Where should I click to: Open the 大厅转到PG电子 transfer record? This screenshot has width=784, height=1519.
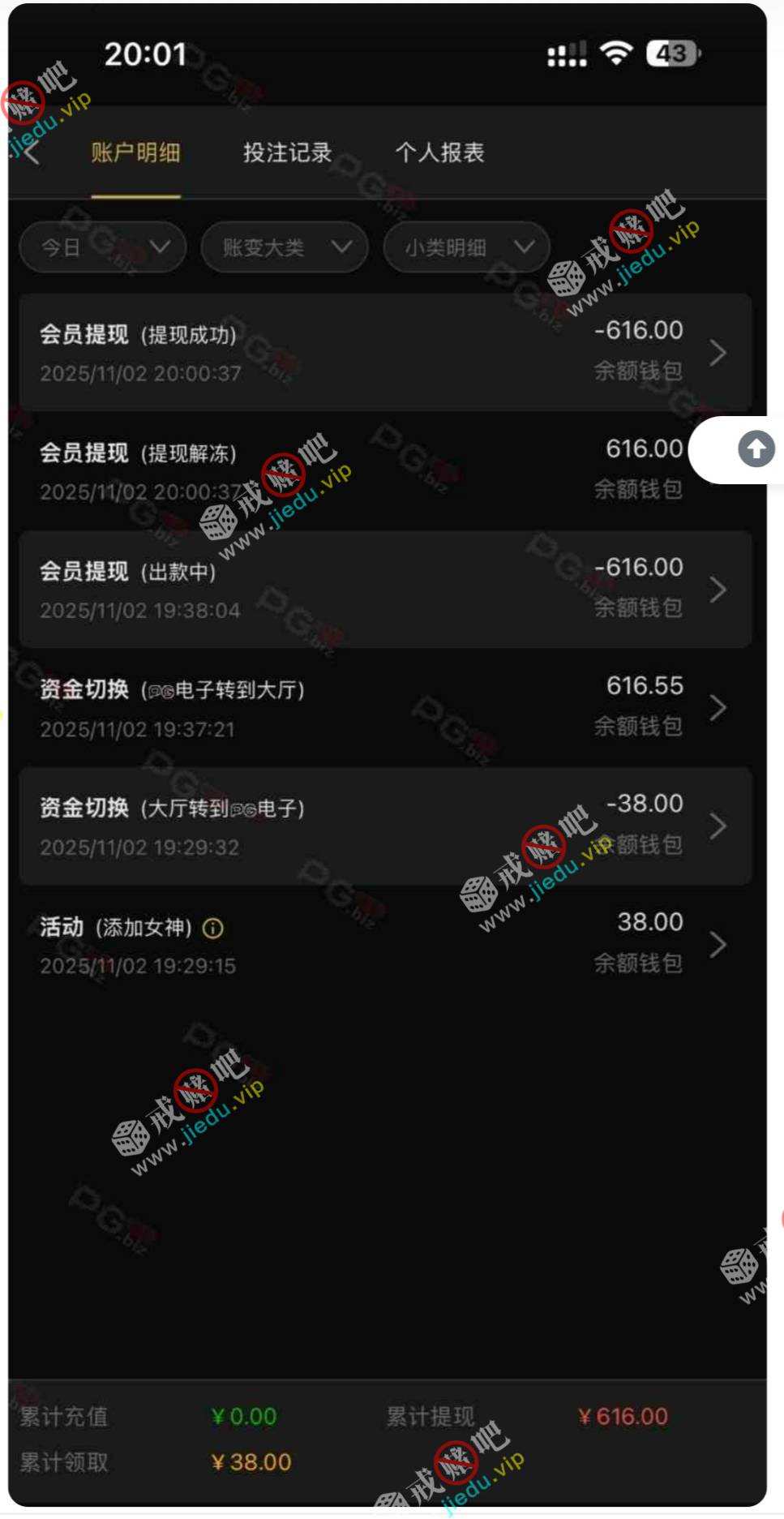(385, 826)
